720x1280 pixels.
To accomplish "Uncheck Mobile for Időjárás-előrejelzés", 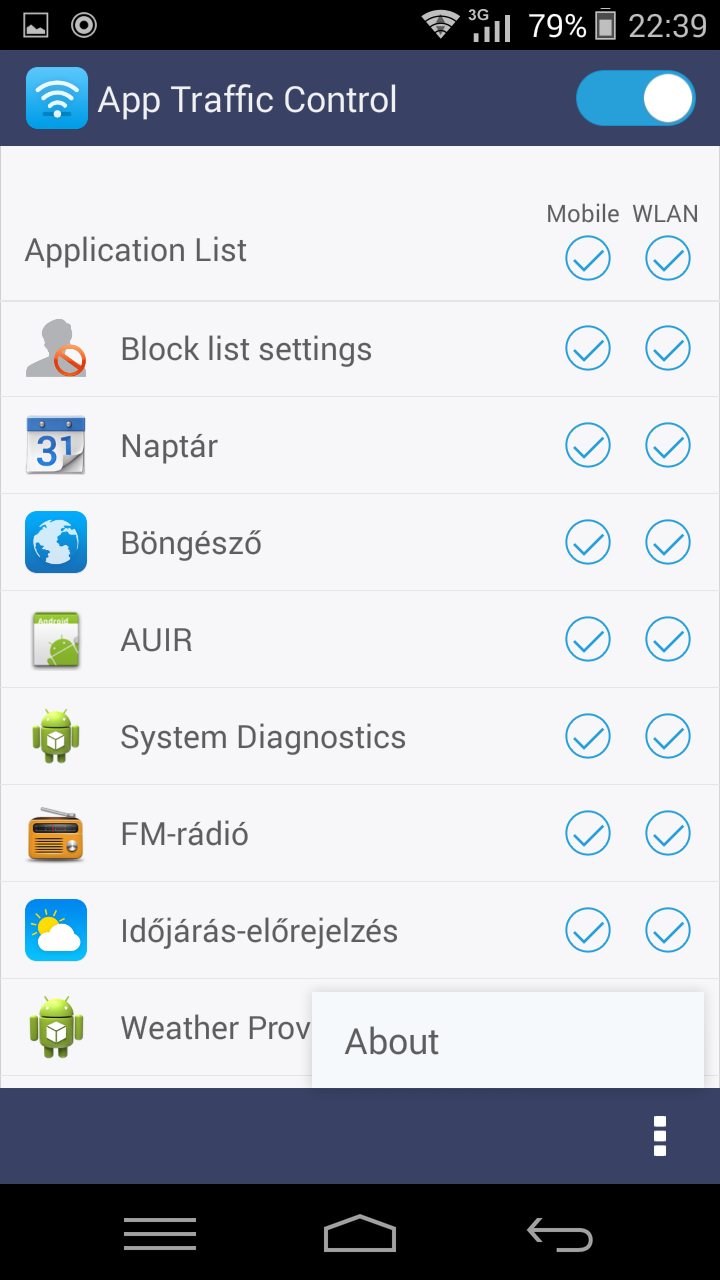I will [x=588, y=931].
